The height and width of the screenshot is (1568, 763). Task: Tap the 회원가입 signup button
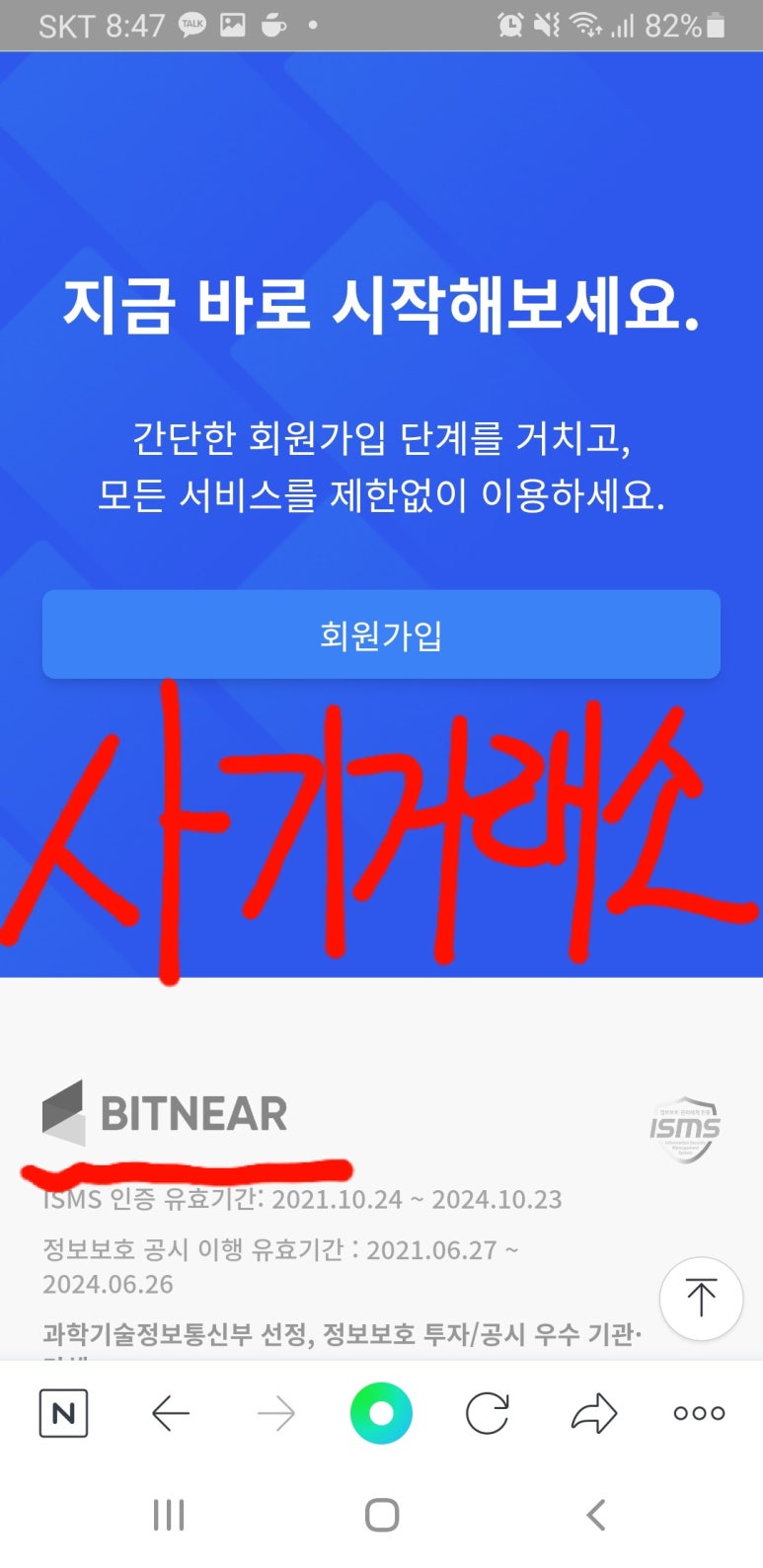(382, 635)
